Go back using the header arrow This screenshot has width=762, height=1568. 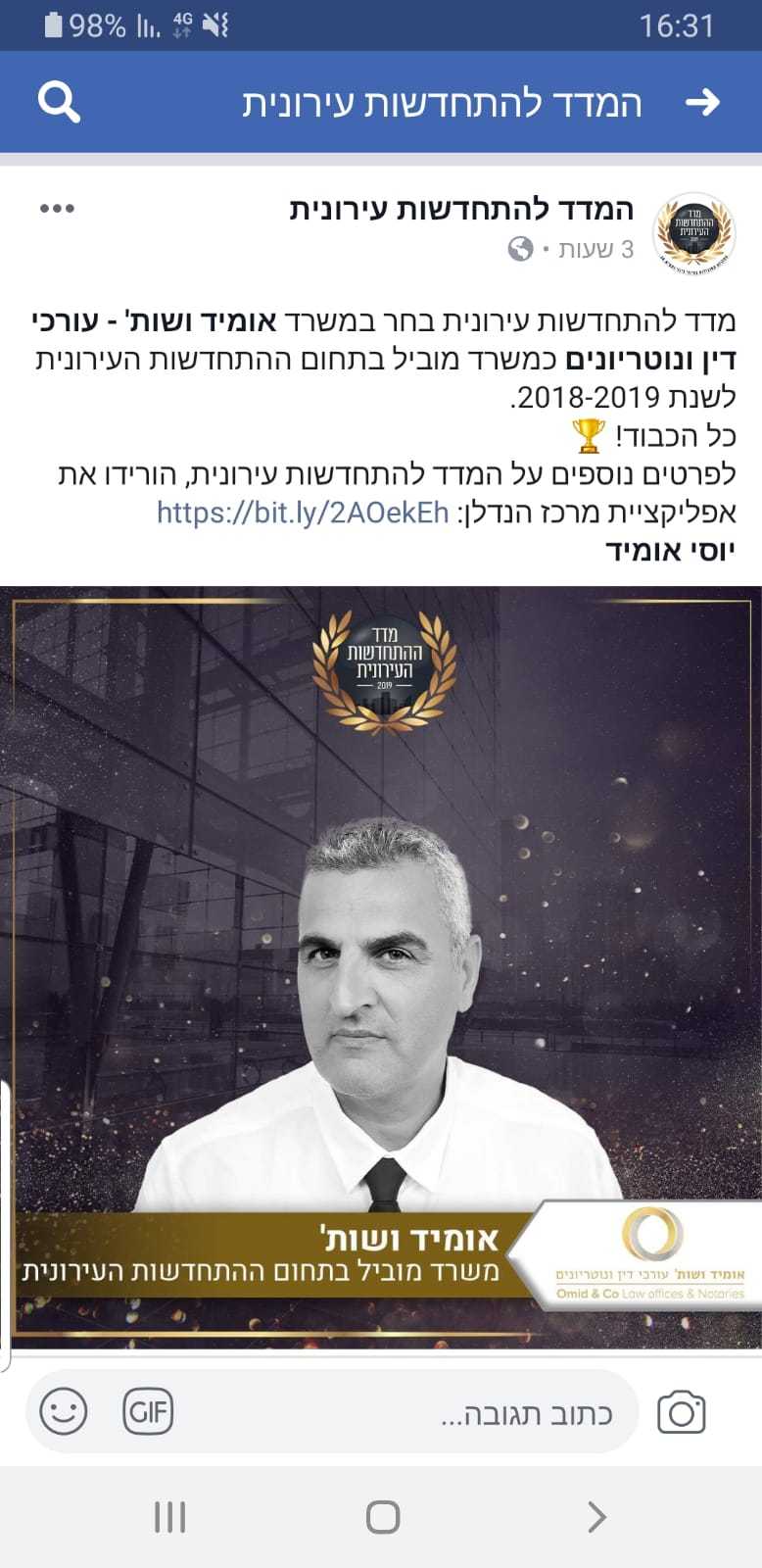(702, 102)
